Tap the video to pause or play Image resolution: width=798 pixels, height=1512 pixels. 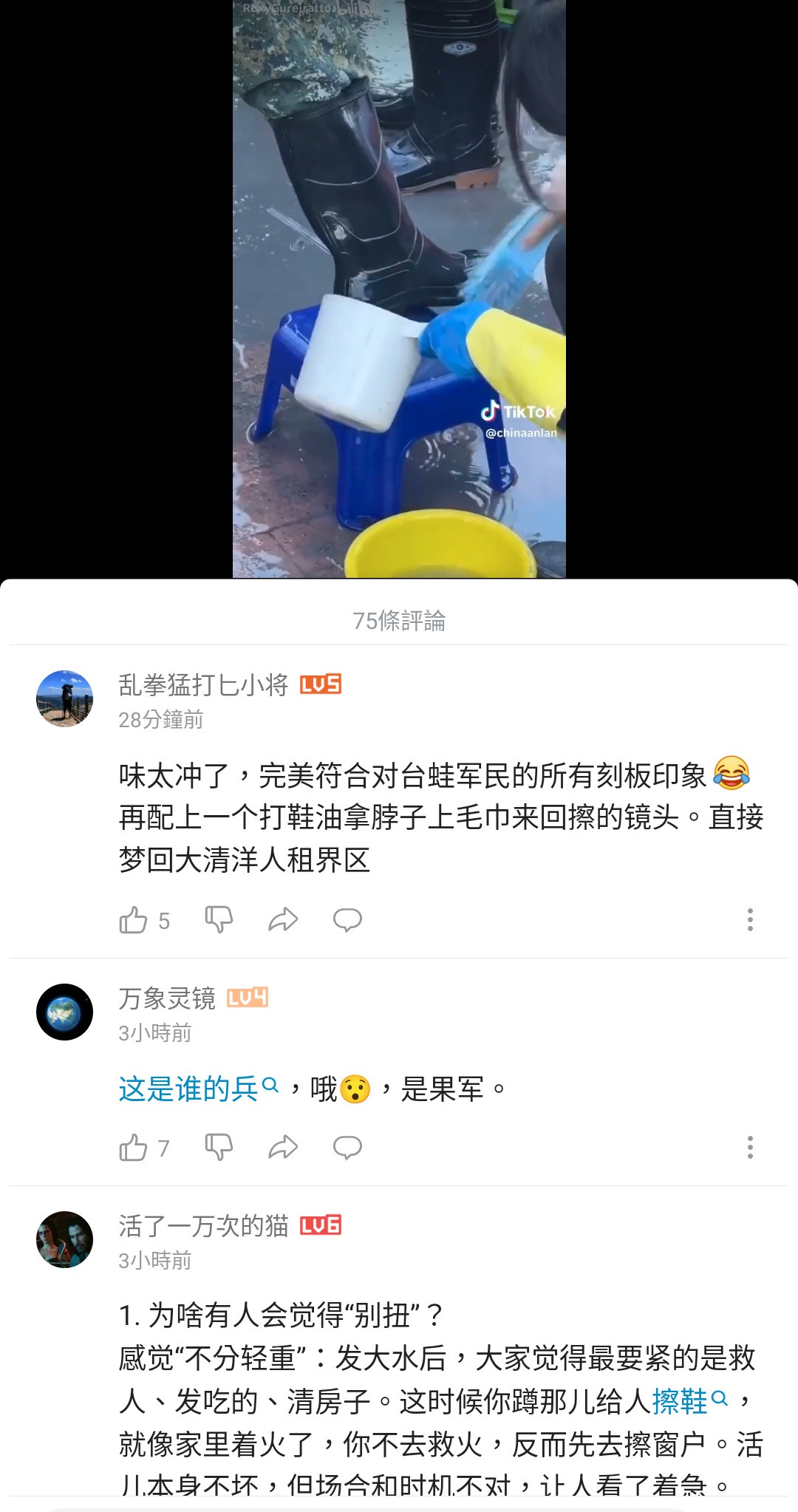[x=399, y=288]
